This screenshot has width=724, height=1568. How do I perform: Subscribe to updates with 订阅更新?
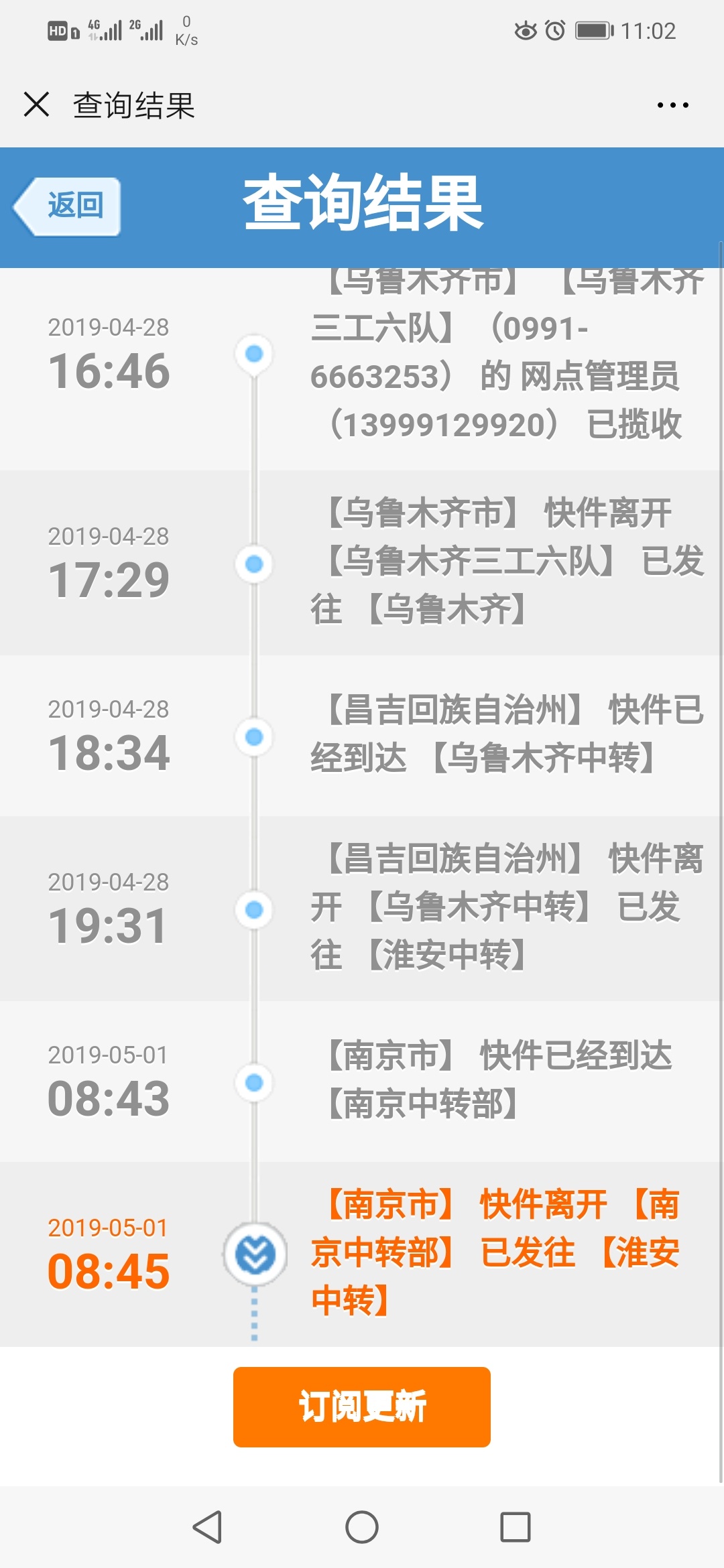(x=362, y=1407)
